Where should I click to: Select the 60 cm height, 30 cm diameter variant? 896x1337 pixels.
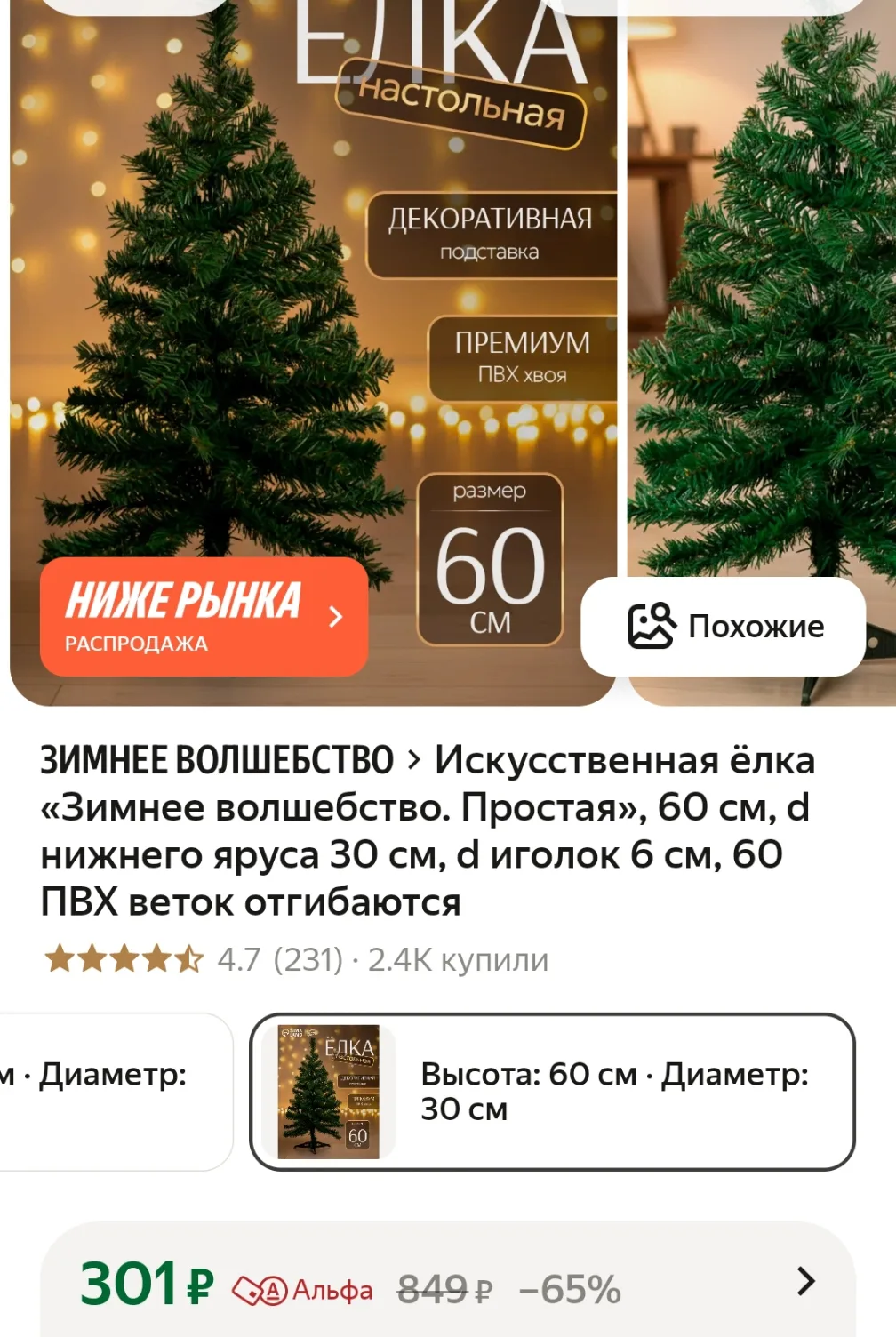click(x=552, y=1092)
